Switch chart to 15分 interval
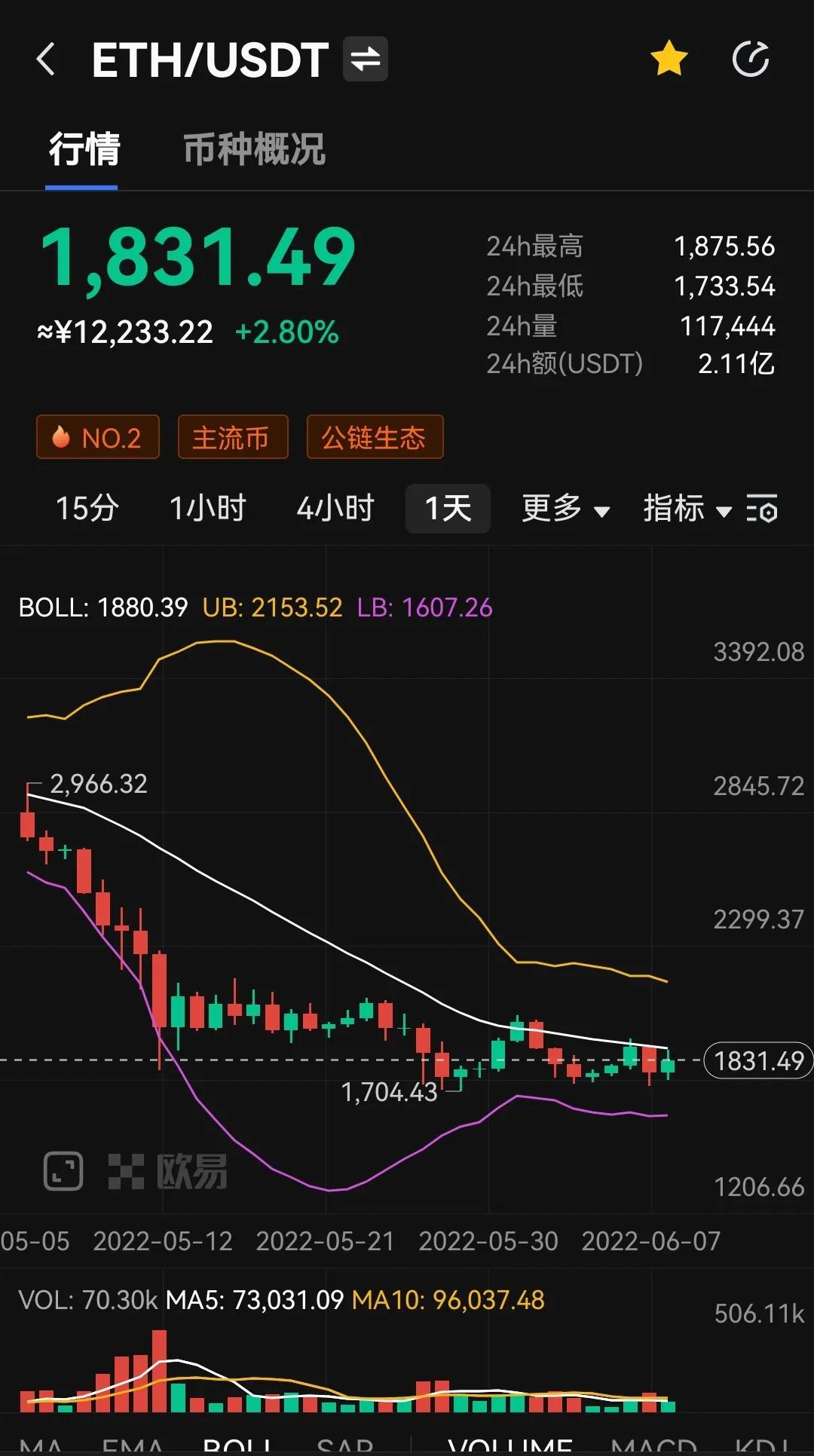This screenshot has height=1456, width=814. (87, 509)
